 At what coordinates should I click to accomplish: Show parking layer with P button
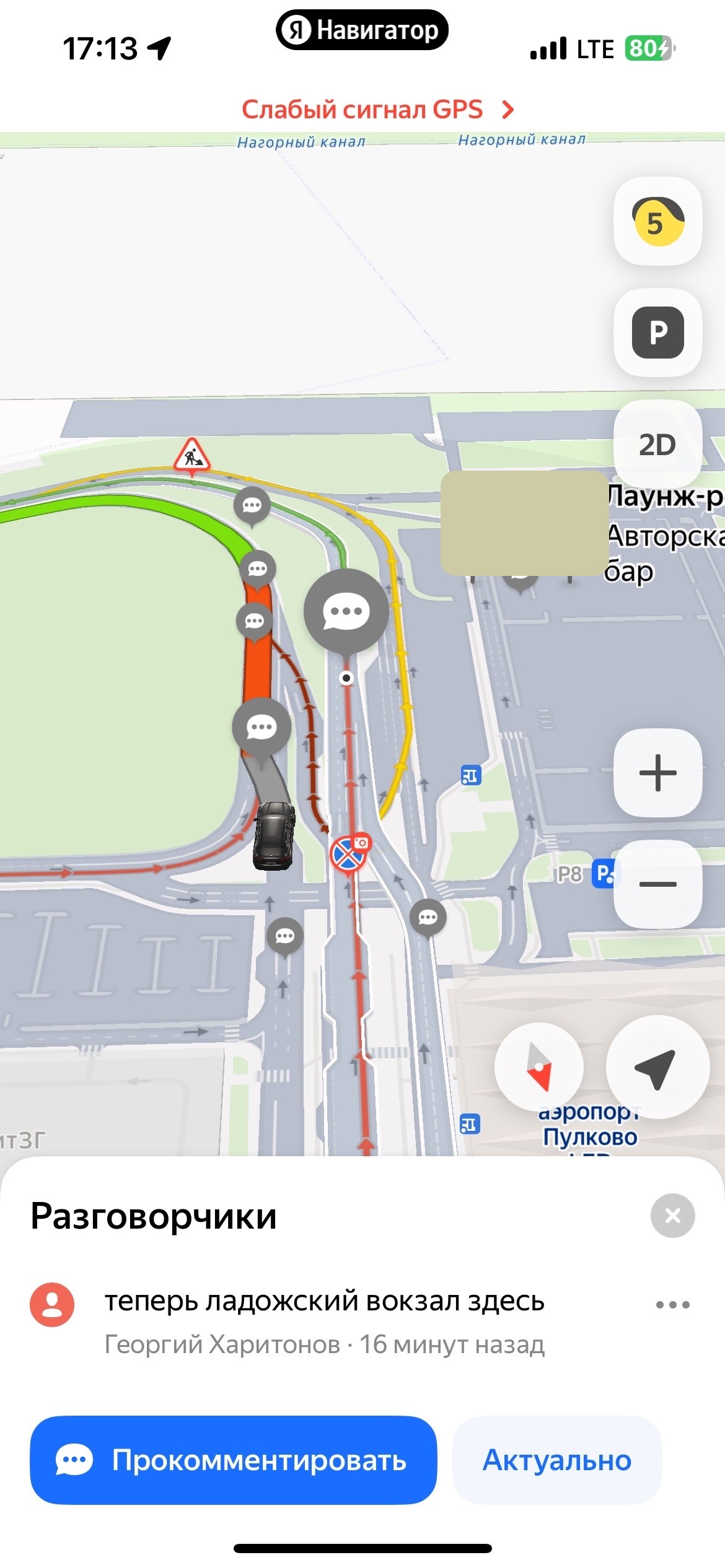point(657,333)
